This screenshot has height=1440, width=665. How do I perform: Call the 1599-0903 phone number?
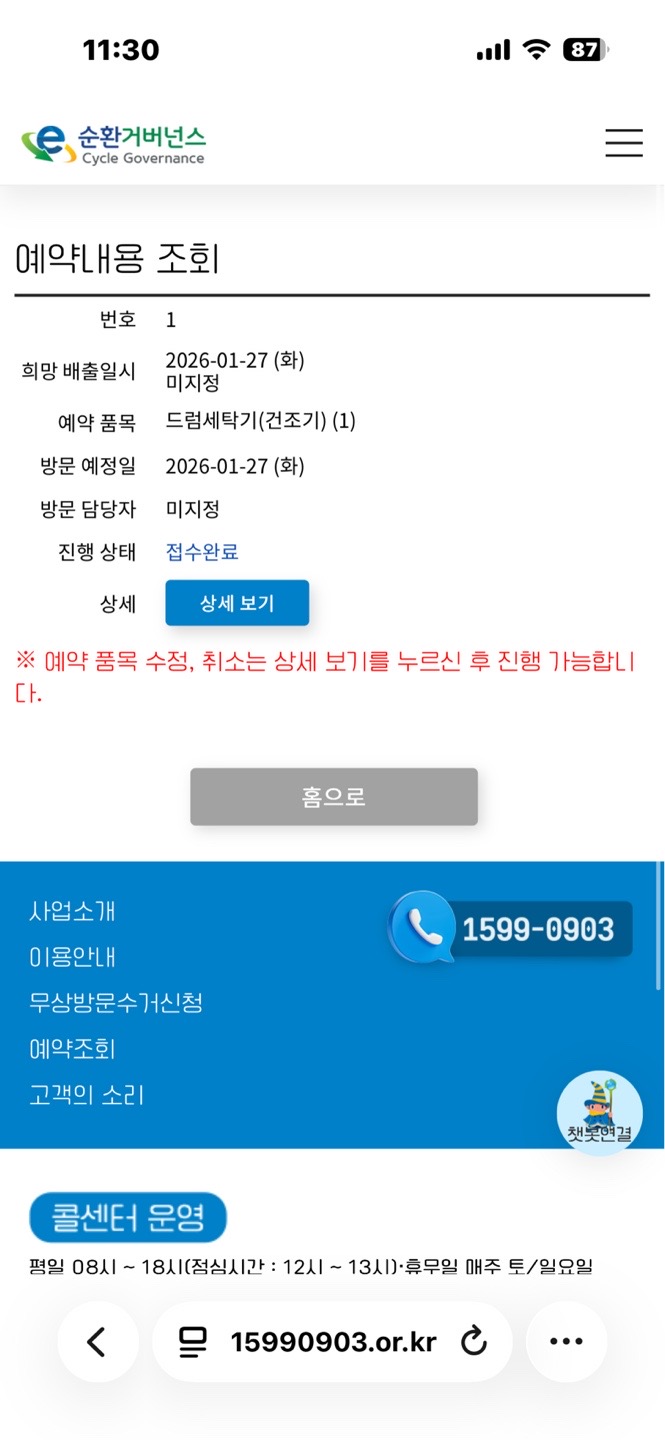(x=512, y=930)
